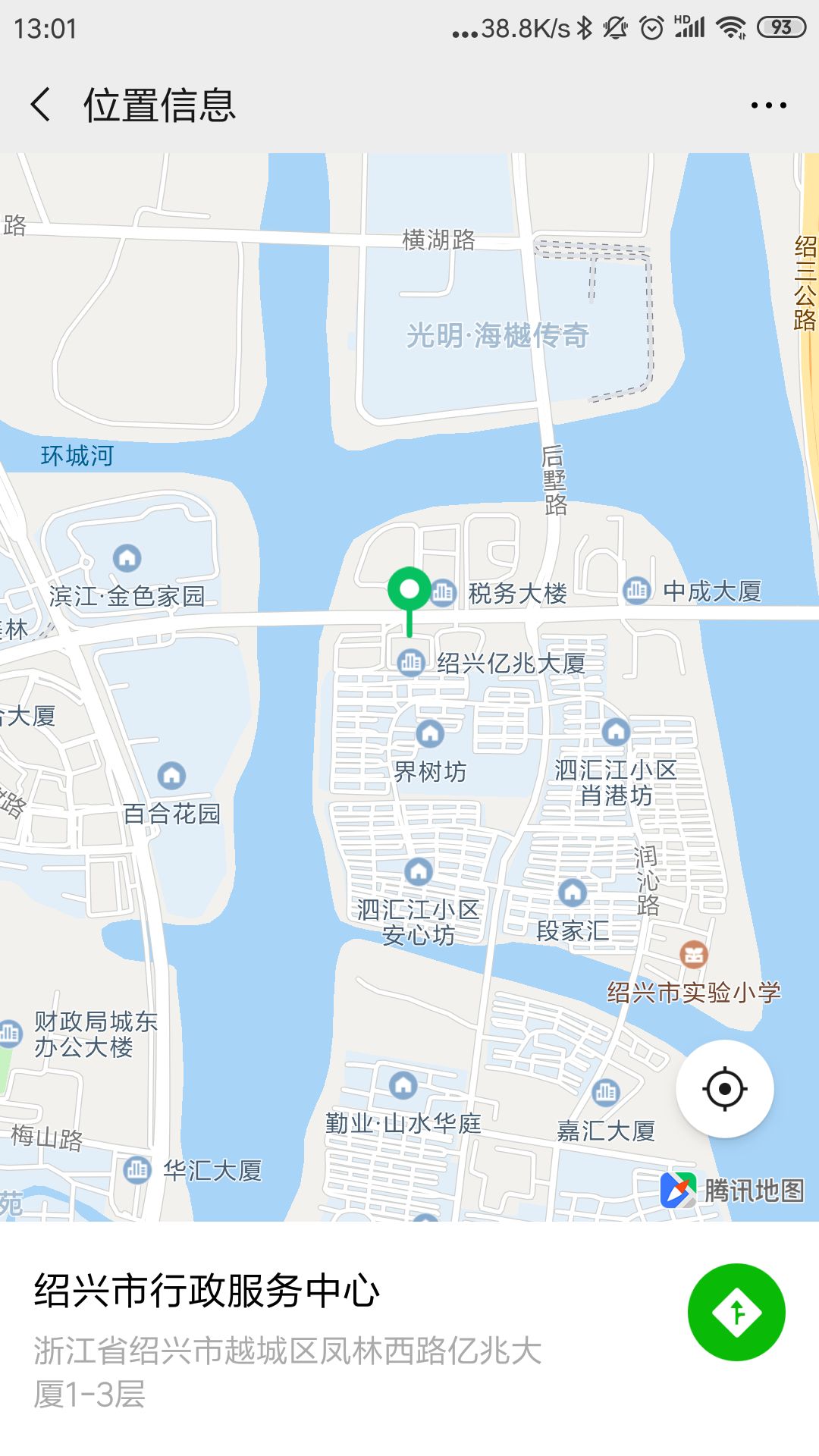Recenter map on my current location
819x1456 pixels.
point(725,1089)
